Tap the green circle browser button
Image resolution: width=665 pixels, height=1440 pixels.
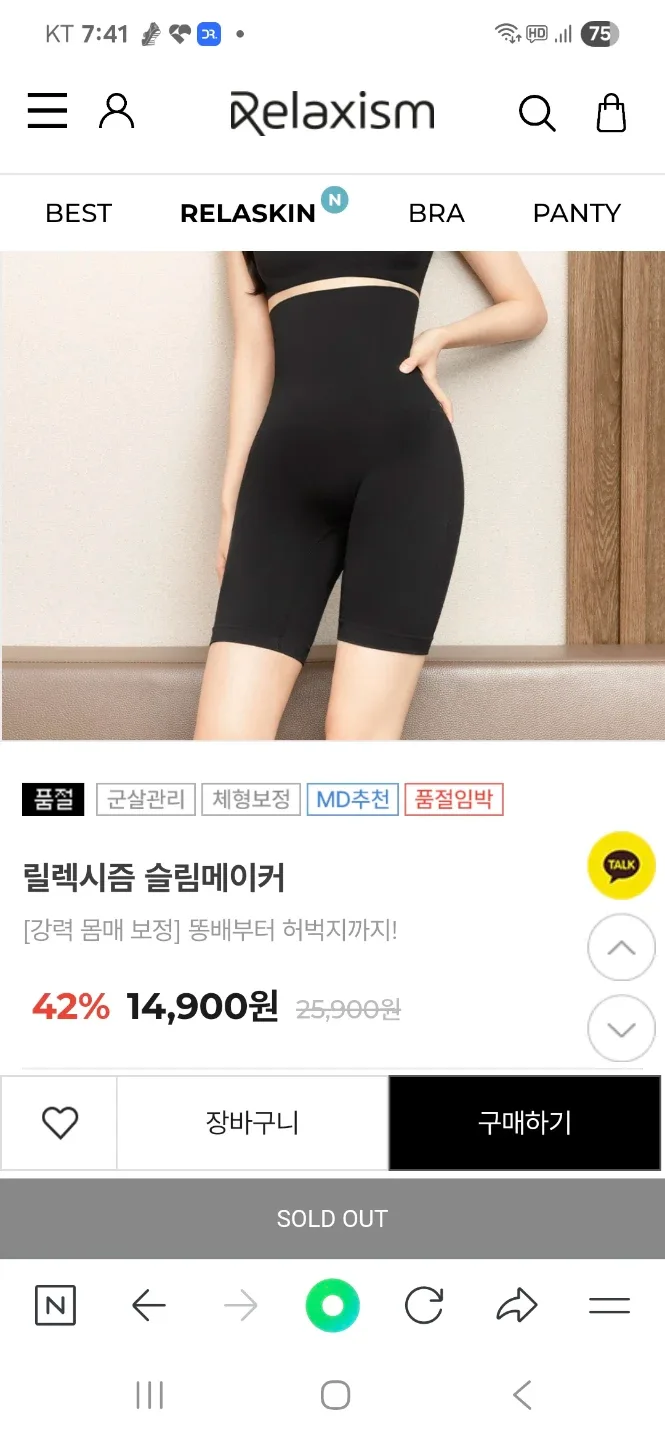(x=332, y=1306)
